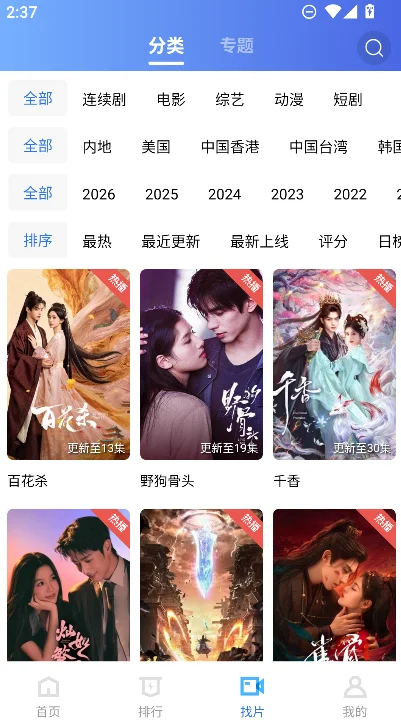Viewport: 401px width, 720px height.
Task: Filter region by 中国香港
Action: tap(230, 146)
